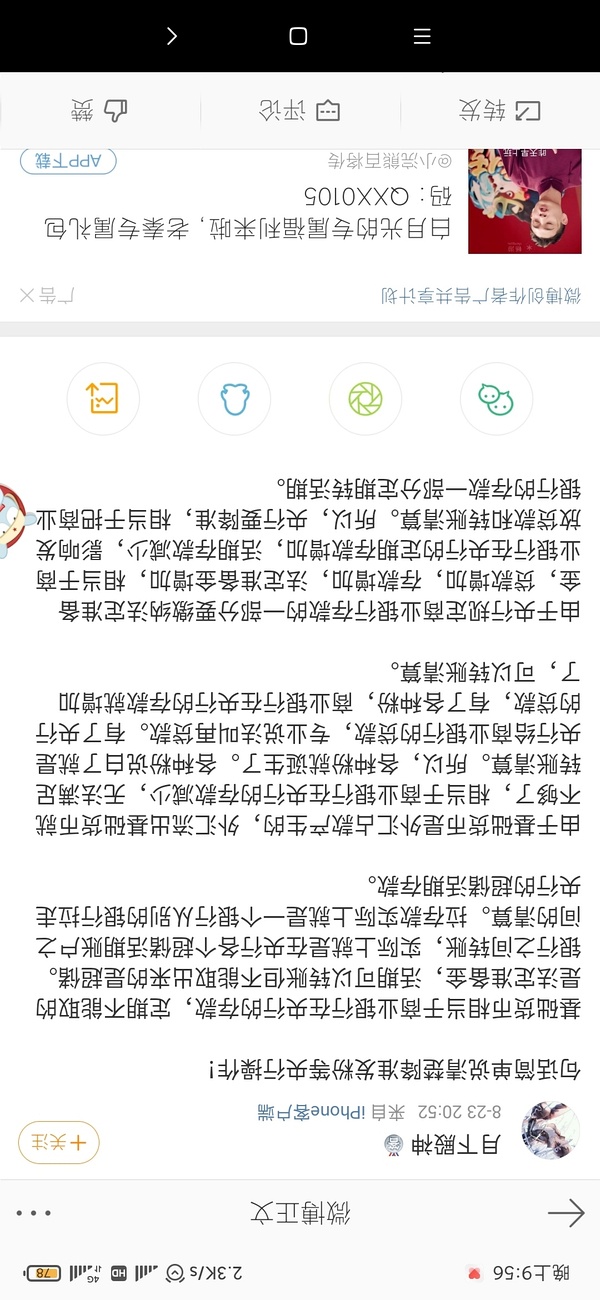This screenshot has width=600, height=1300.
Task: Go back from the Weibo post page
Action: [566, 1213]
